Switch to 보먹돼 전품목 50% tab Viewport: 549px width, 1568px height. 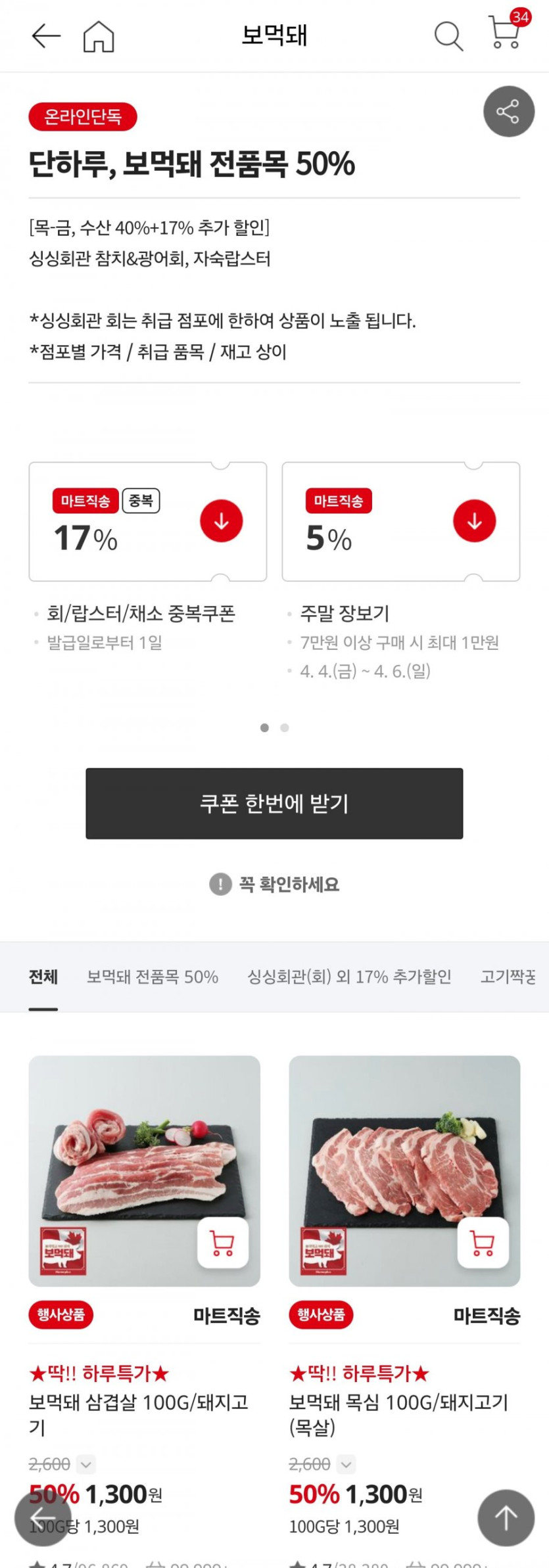(x=153, y=977)
